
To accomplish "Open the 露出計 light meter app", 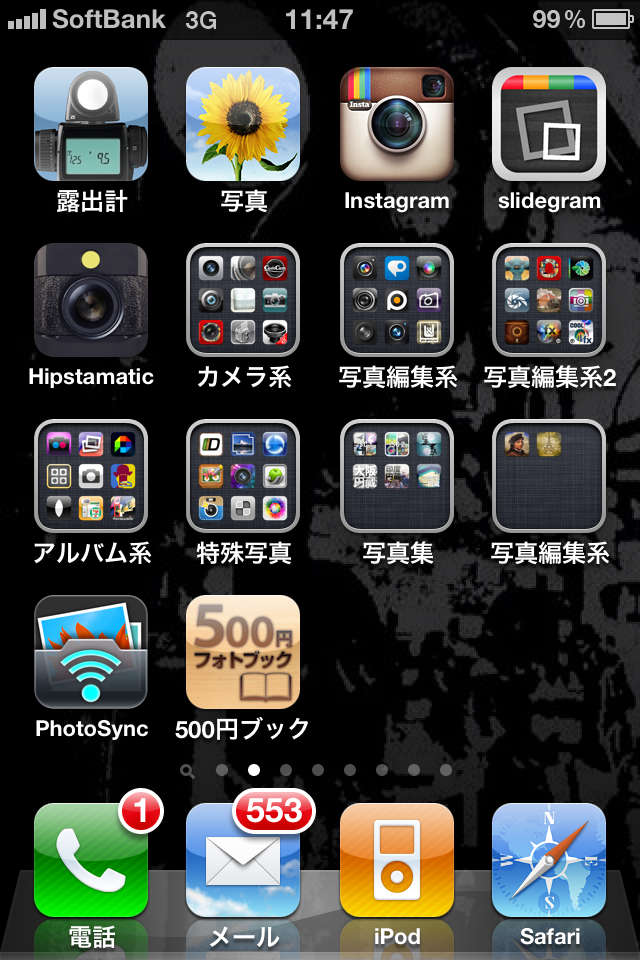I will tap(91, 124).
